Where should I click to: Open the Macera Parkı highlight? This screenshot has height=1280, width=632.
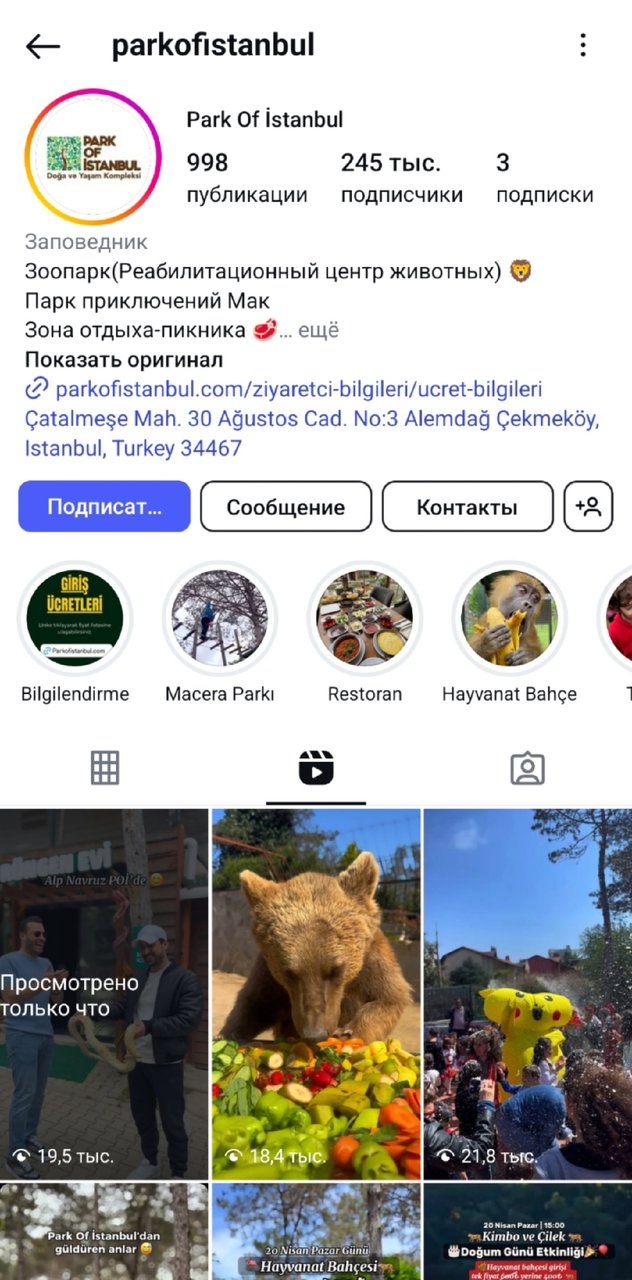(220, 618)
